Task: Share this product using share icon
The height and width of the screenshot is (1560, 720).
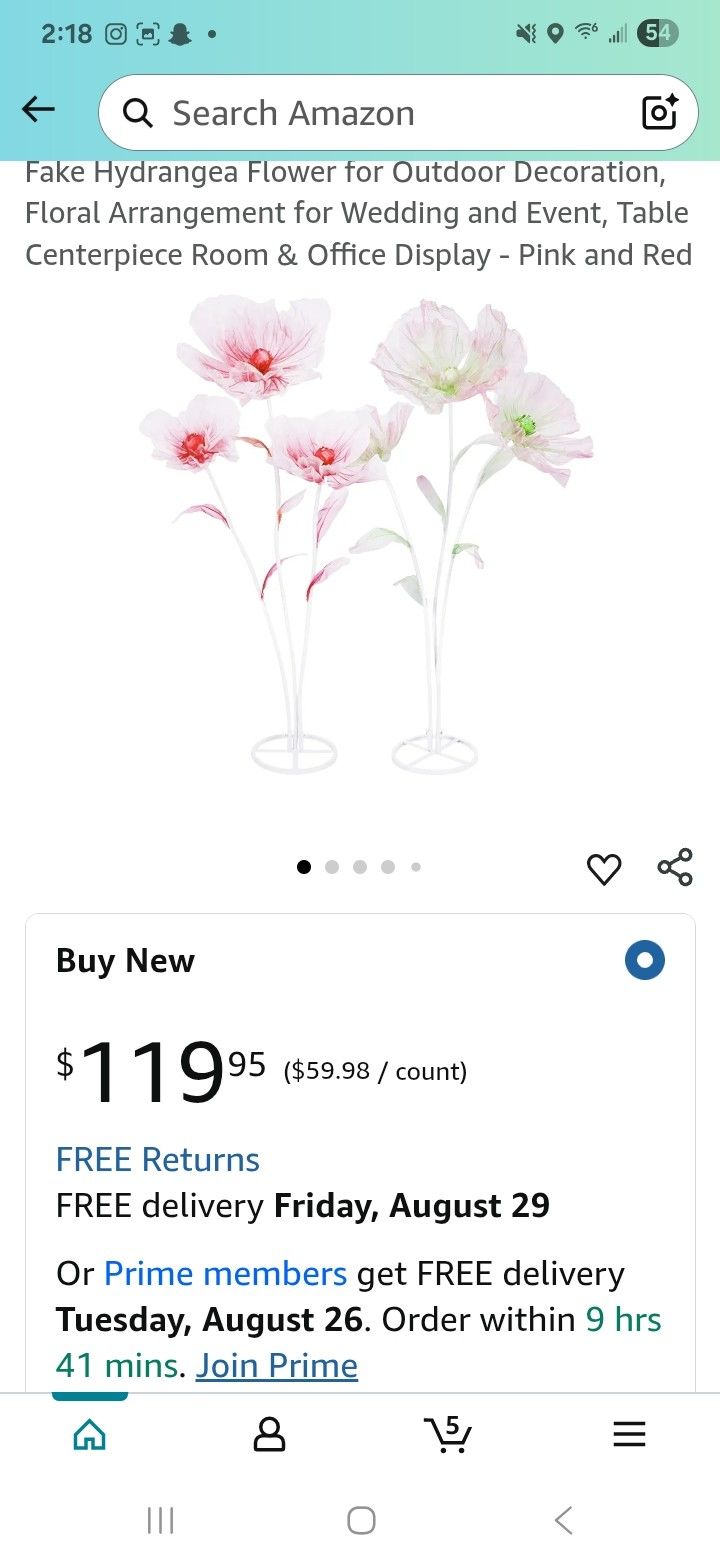Action: 675,867
